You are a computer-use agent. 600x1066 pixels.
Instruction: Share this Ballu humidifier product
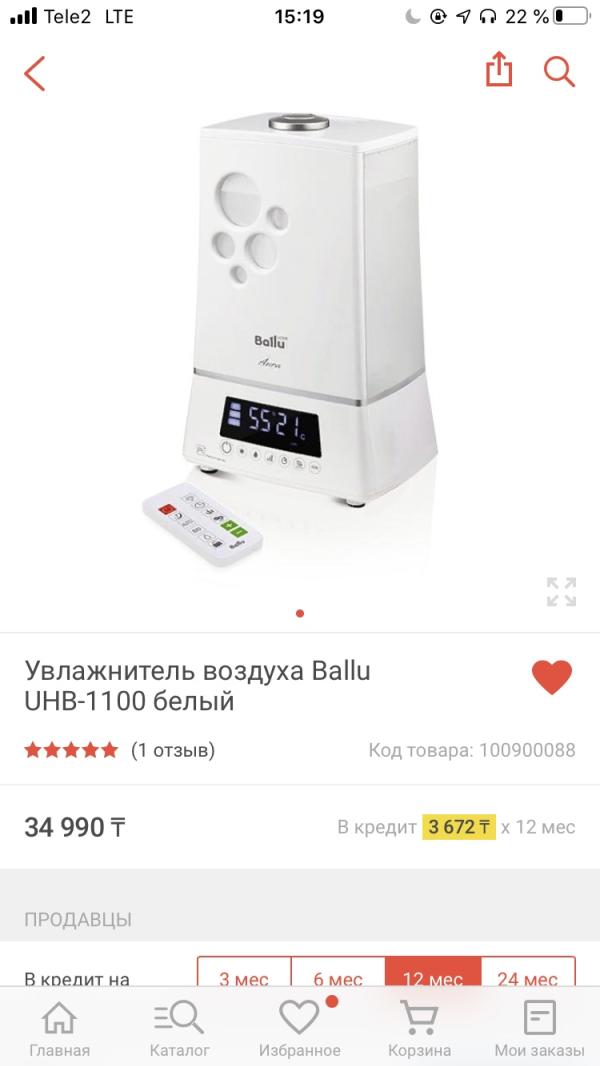(x=499, y=71)
